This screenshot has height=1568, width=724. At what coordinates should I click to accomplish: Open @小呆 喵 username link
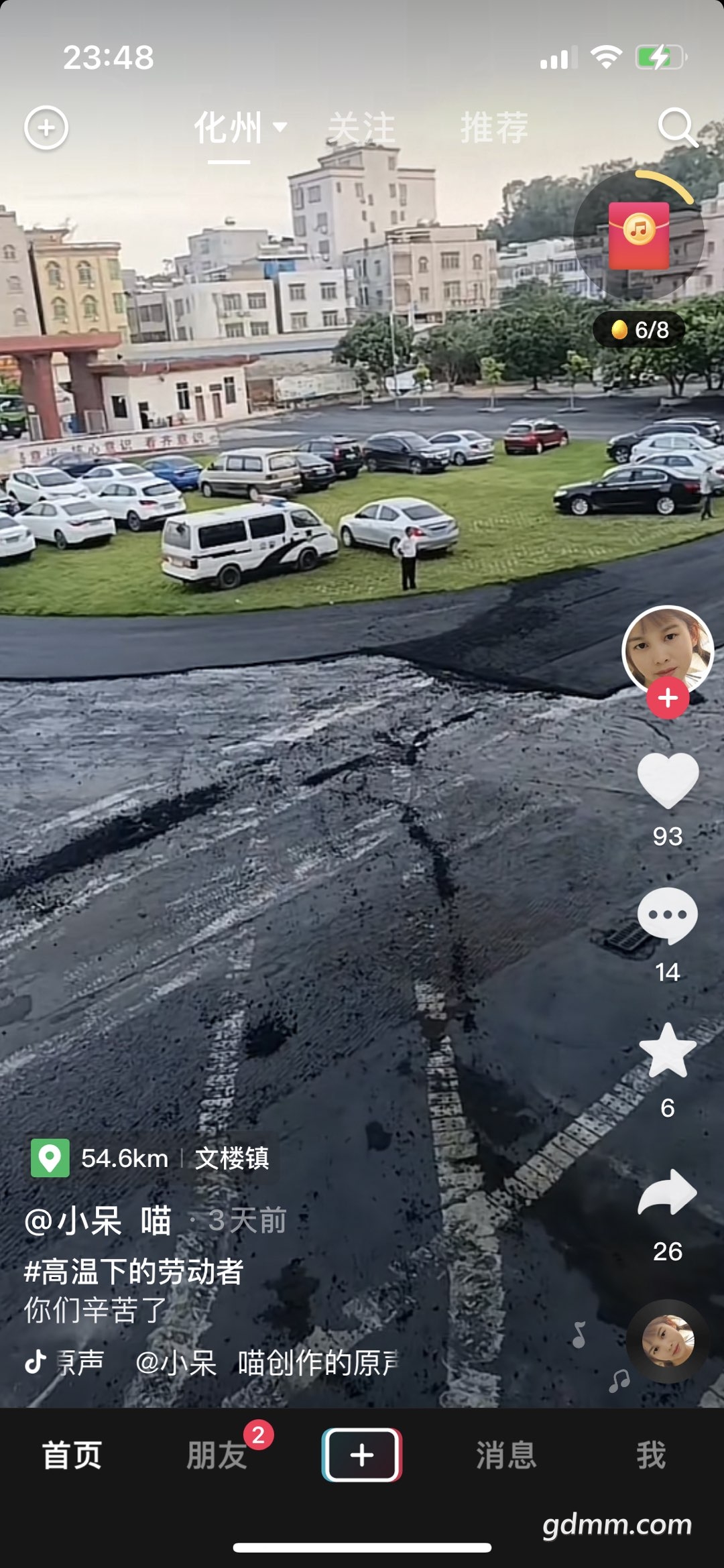(98, 1220)
